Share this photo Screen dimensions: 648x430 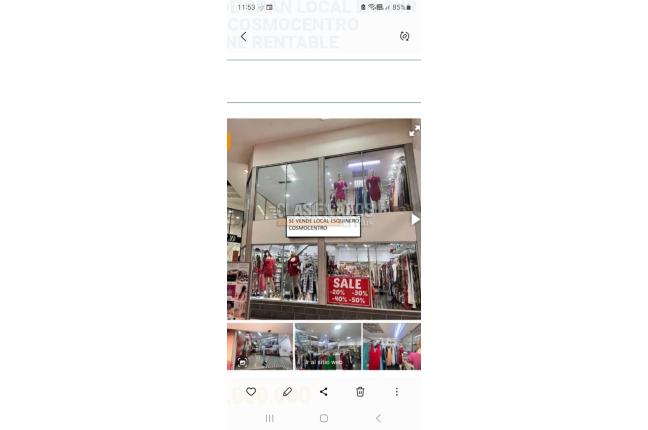pyautogui.click(x=324, y=392)
